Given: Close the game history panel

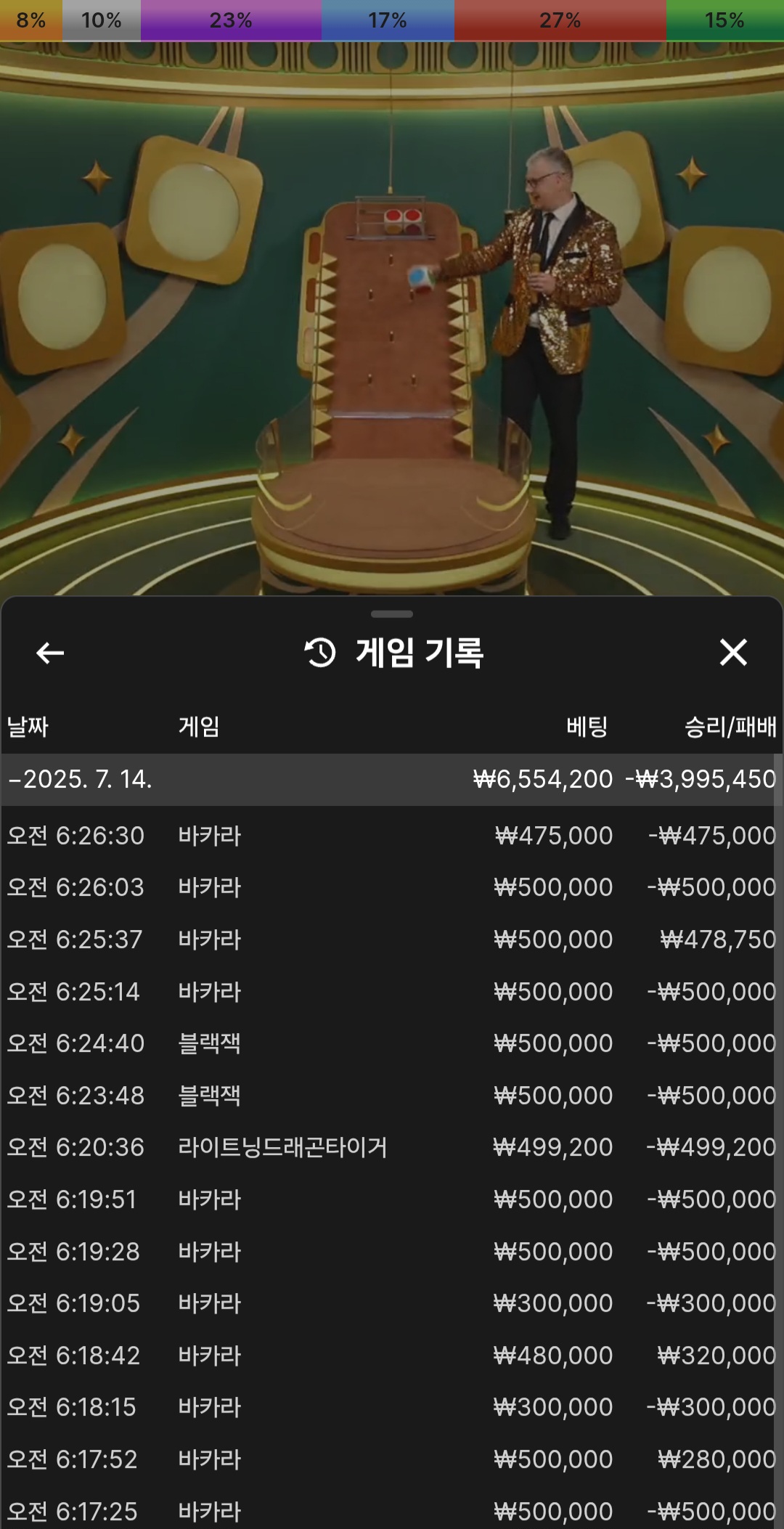Looking at the screenshot, I should tap(733, 652).
